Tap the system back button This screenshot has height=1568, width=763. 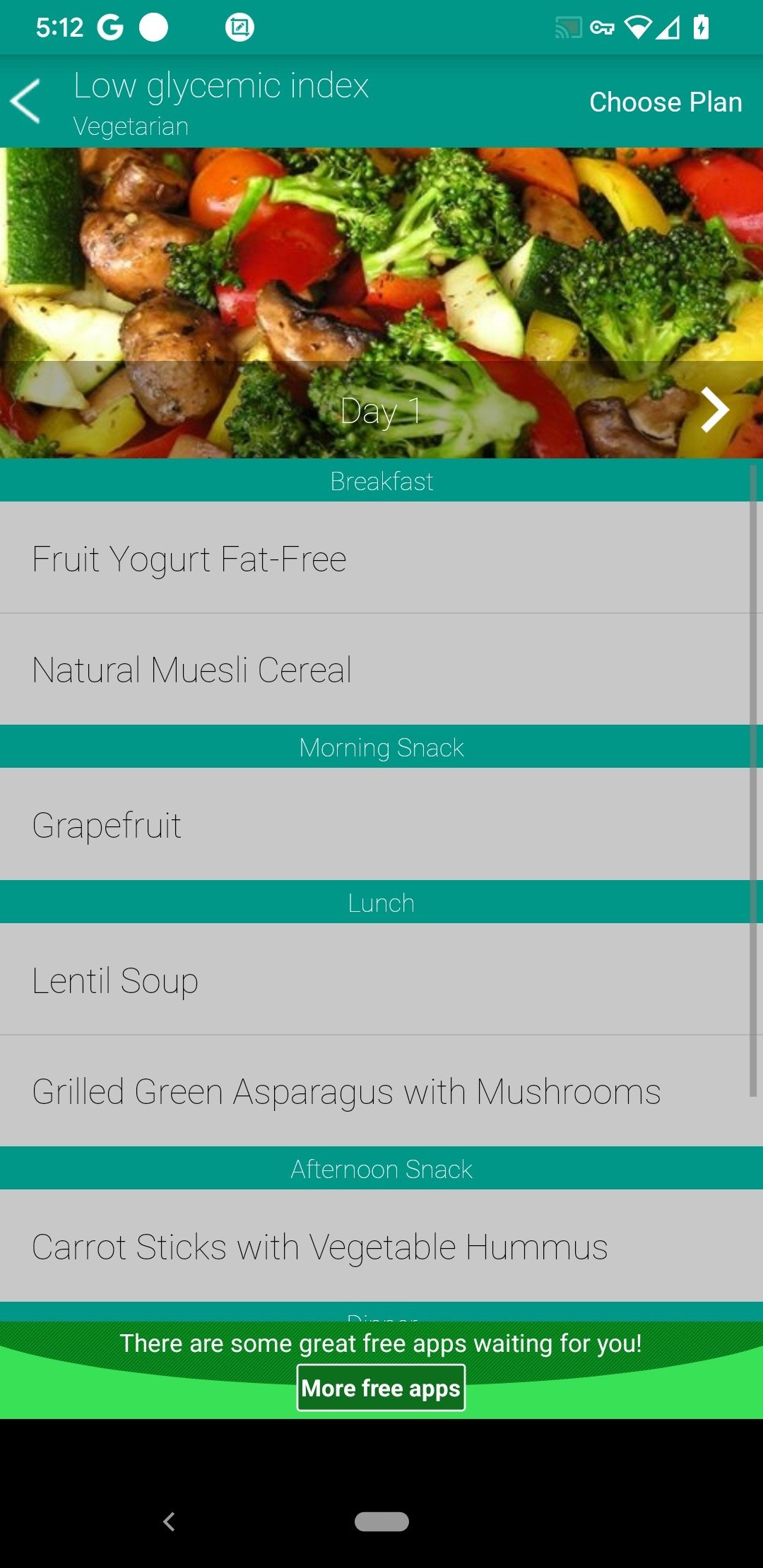click(169, 1521)
